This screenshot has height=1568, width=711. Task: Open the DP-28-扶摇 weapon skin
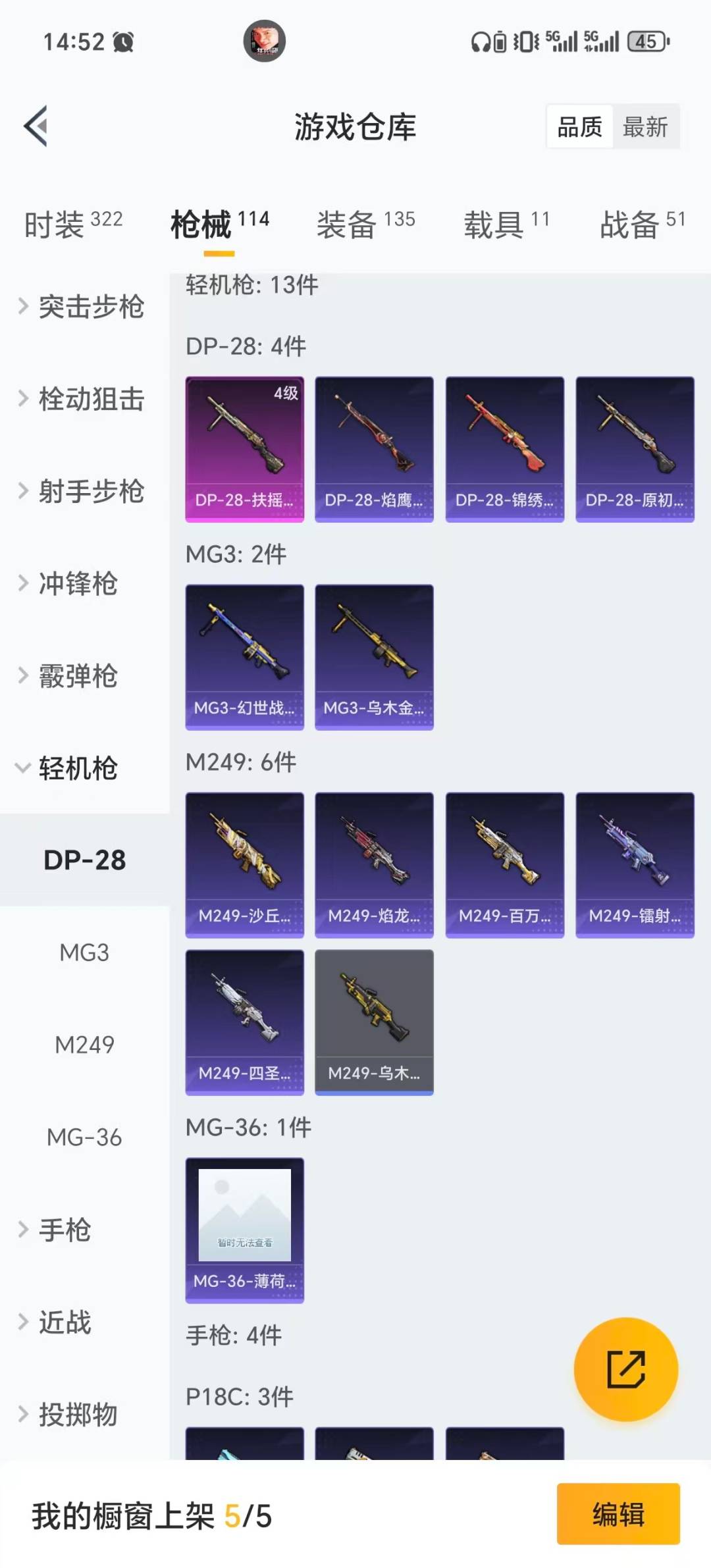pyautogui.click(x=244, y=448)
